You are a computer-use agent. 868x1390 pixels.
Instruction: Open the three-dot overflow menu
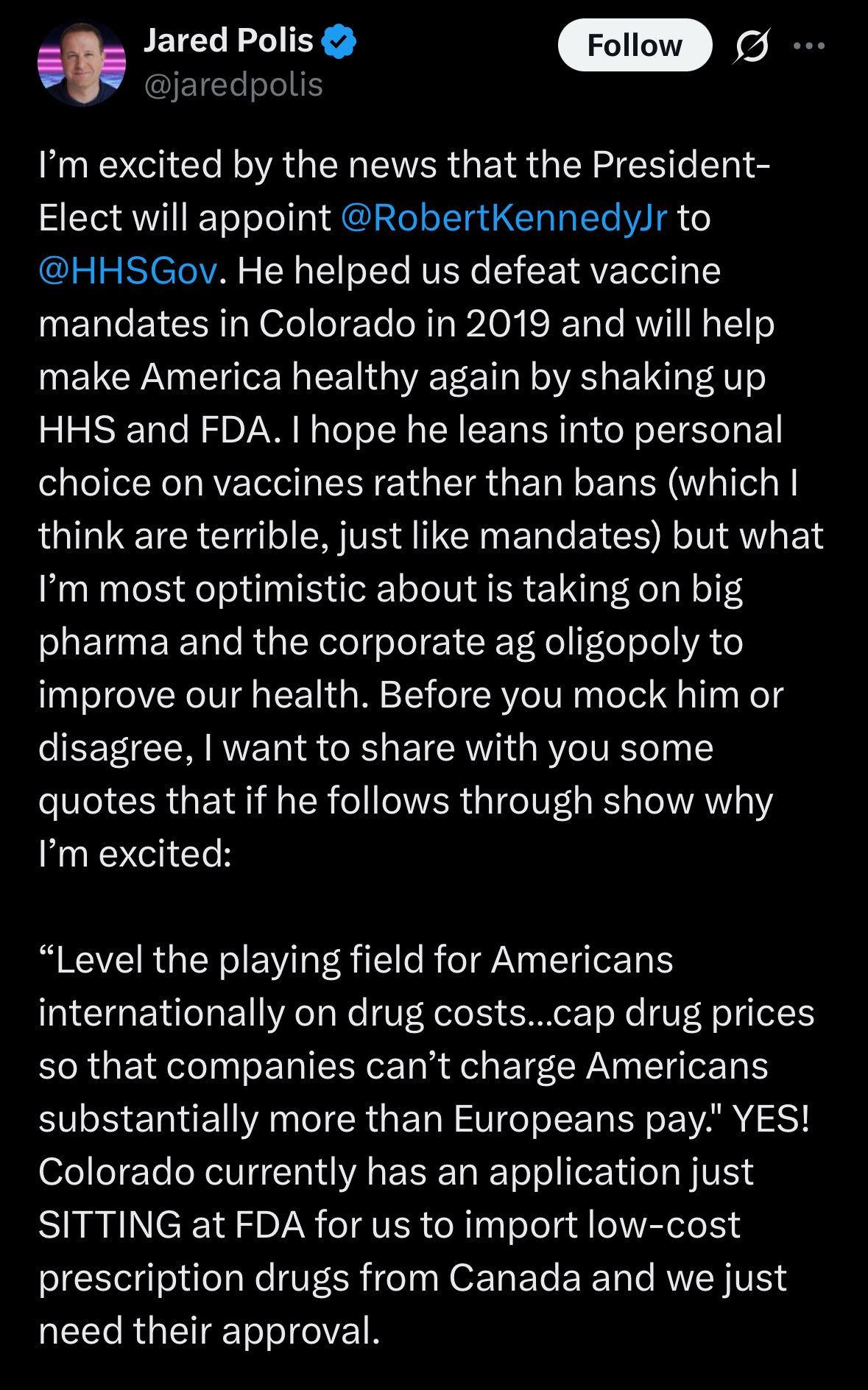tap(809, 46)
